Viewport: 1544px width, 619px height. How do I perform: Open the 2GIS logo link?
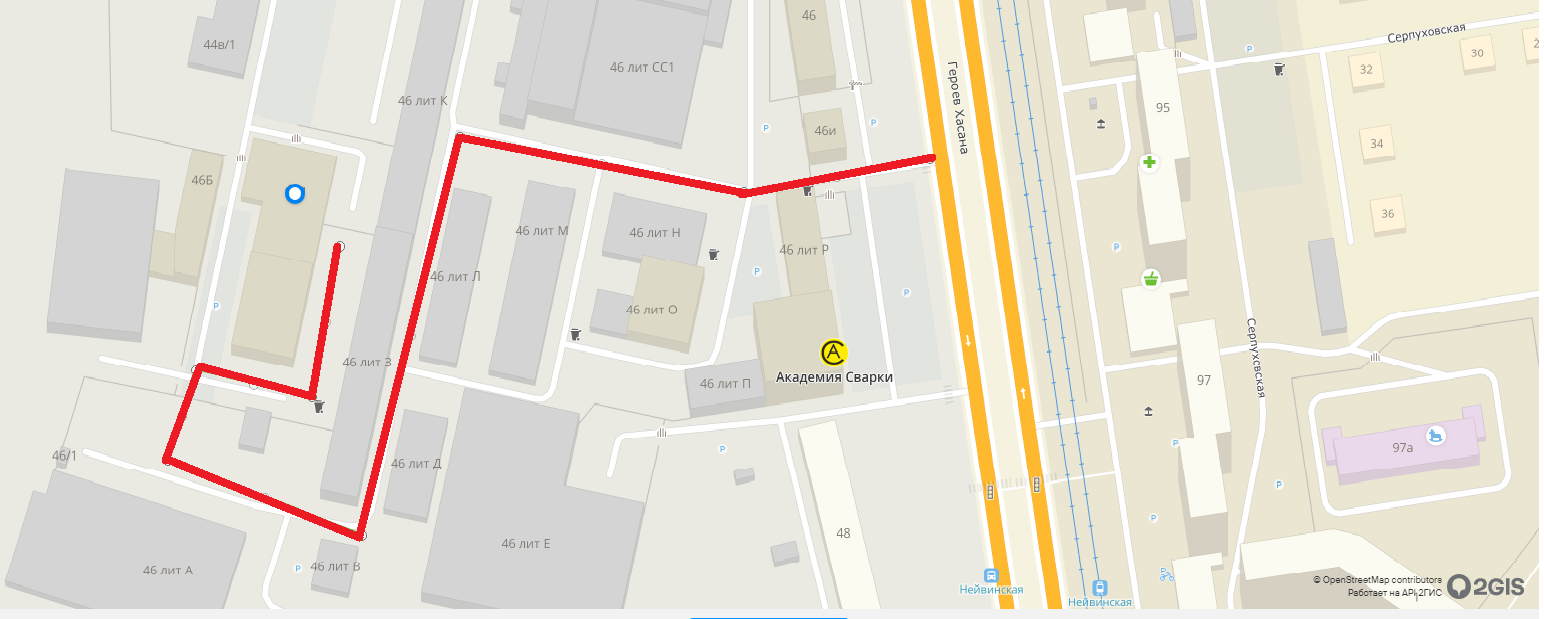(x=1487, y=586)
